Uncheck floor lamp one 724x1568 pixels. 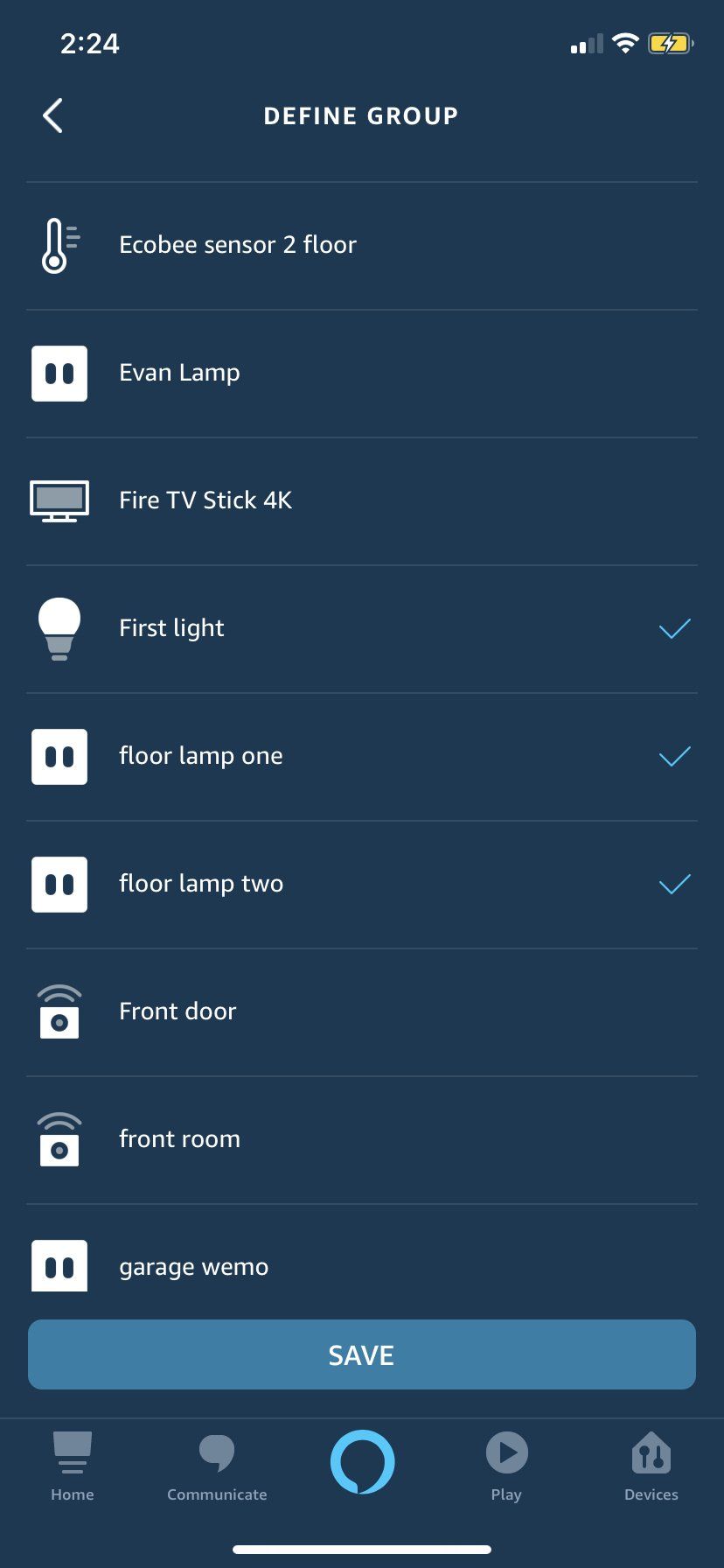point(672,755)
